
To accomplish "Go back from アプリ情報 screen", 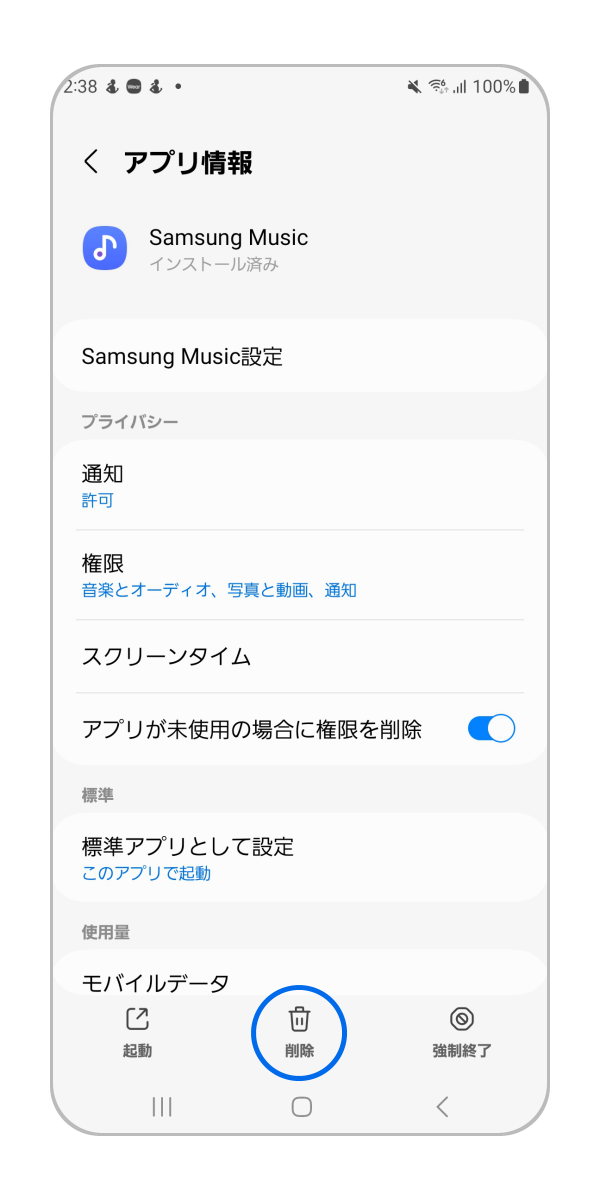I will coord(91,162).
